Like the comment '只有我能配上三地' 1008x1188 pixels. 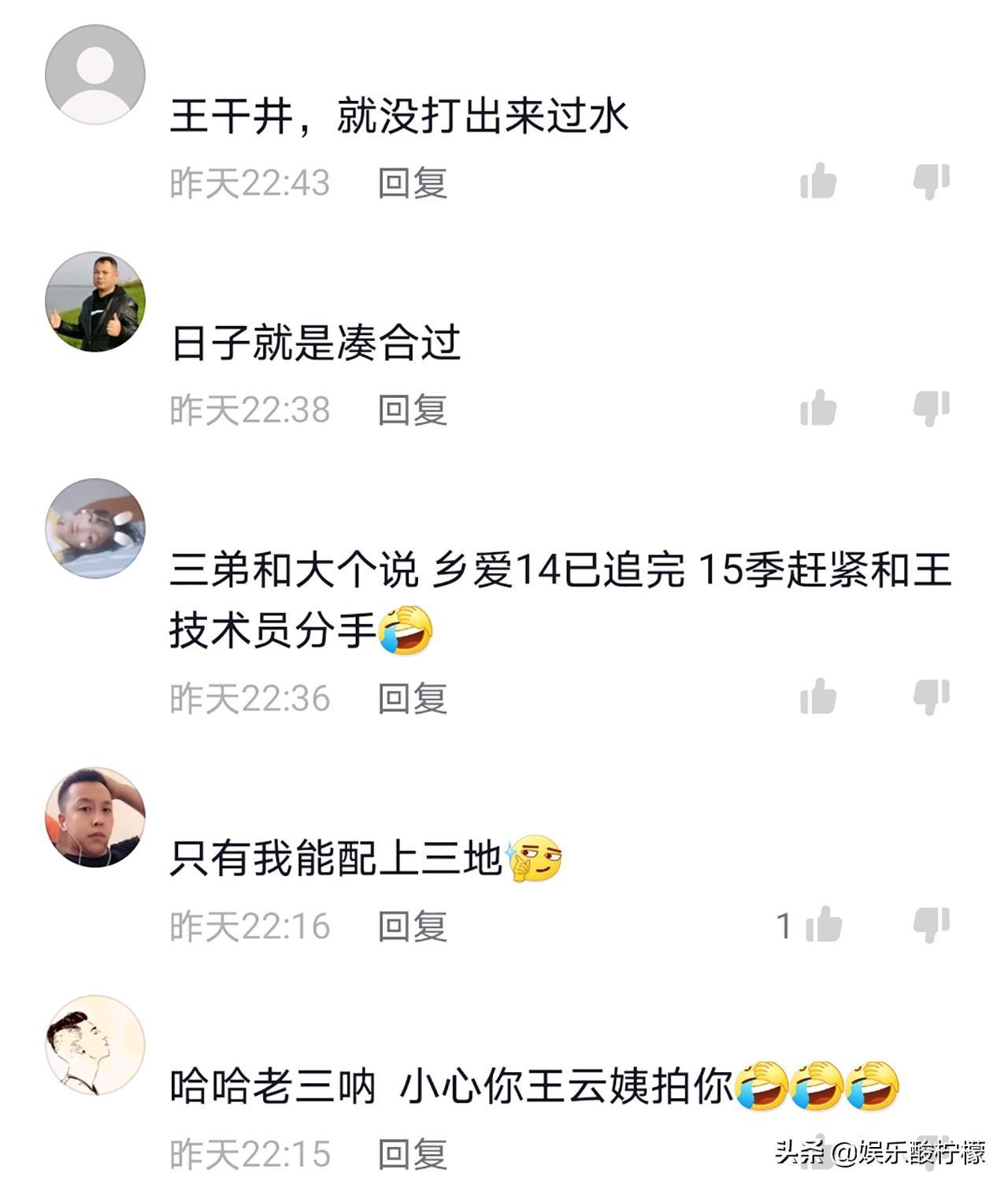[823, 925]
